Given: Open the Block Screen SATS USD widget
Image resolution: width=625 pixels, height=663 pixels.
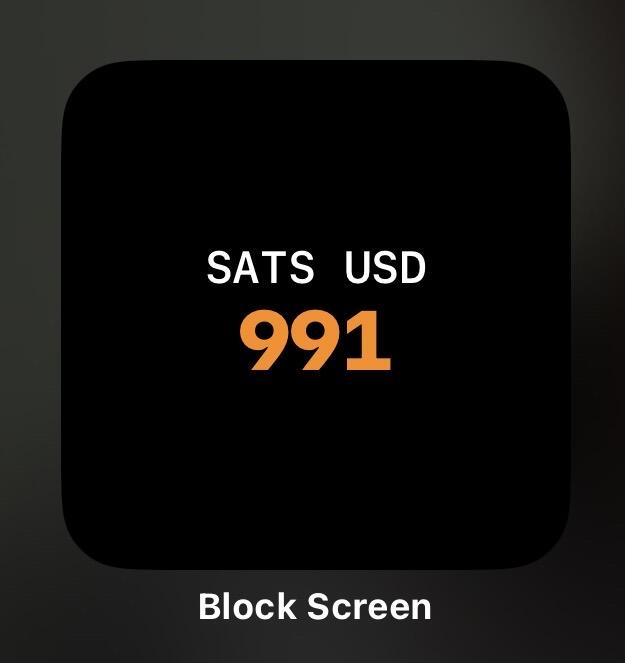Looking at the screenshot, I should pos(316,315).
